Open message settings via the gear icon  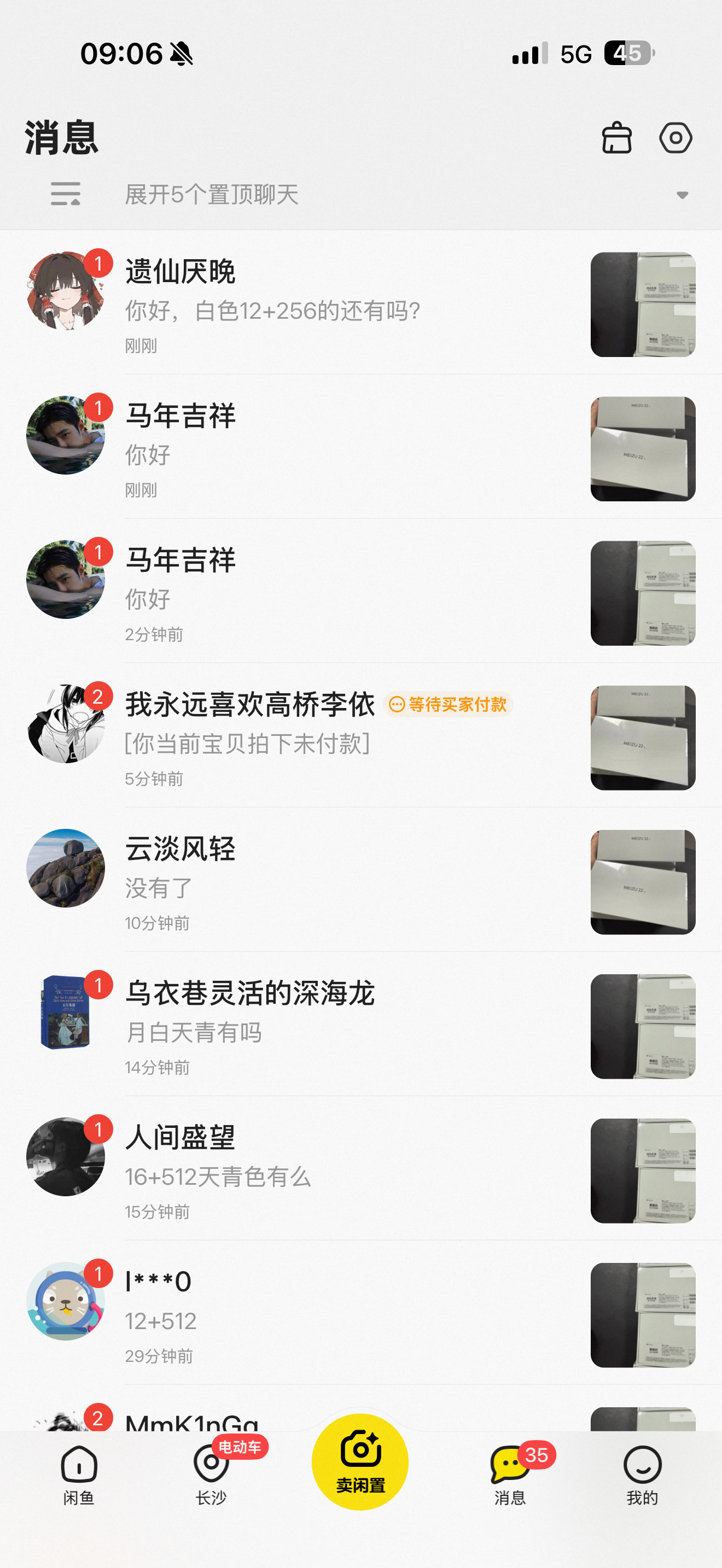(x=676, y=138)
